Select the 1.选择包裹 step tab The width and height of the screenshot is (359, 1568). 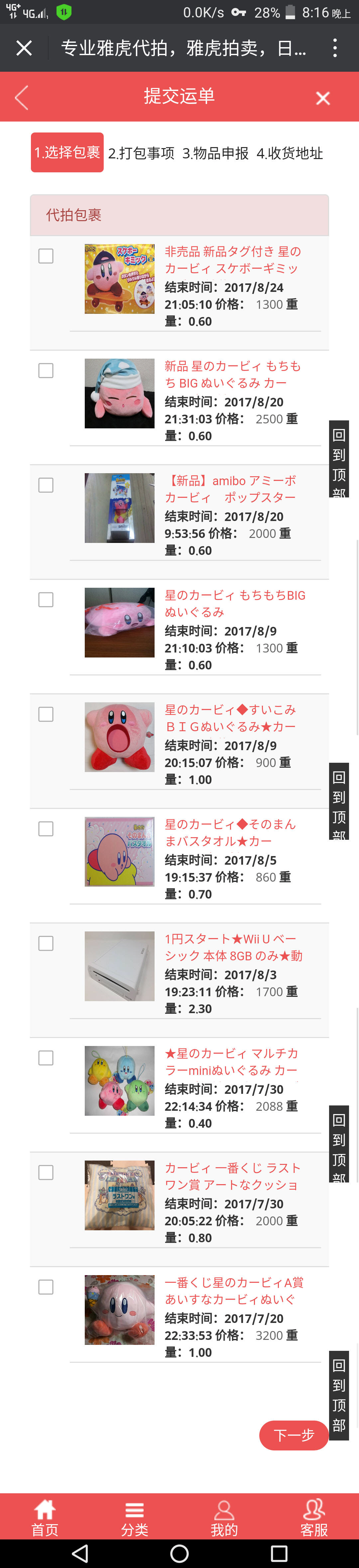pos(67,153)
